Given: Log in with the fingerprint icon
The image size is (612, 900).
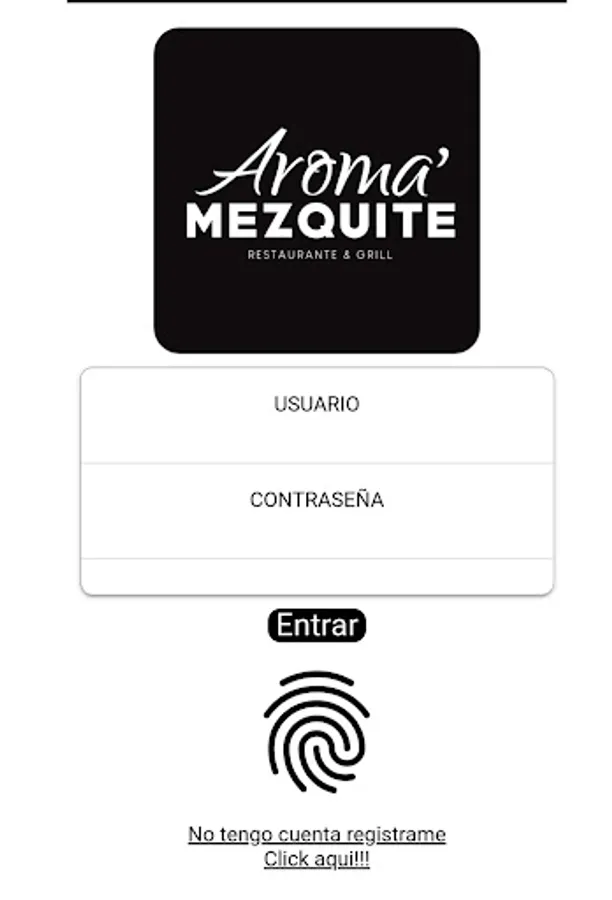Looking at the screenshot, I should click(x=316, y=732).
